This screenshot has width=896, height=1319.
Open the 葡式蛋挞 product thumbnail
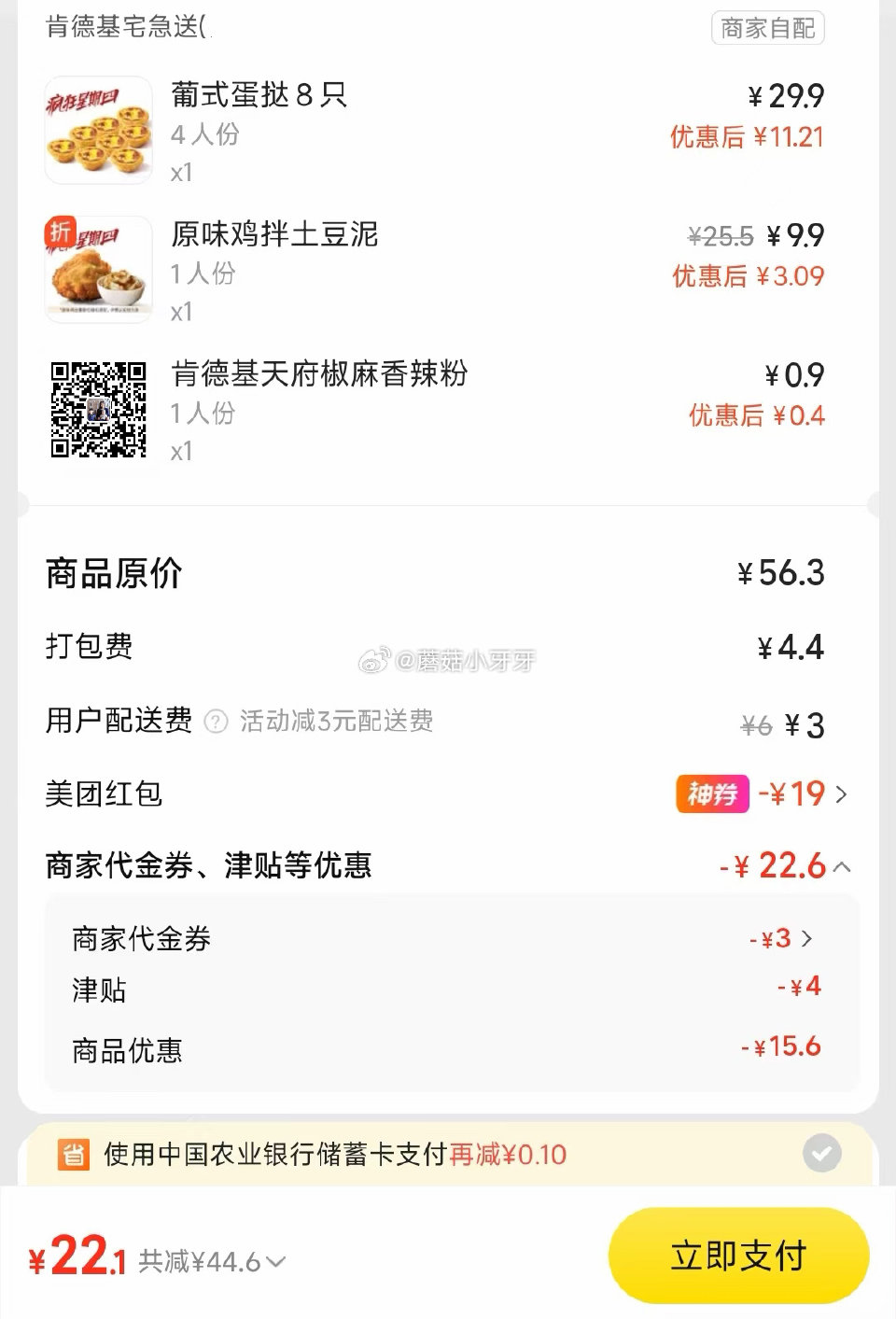pos(97,130)
